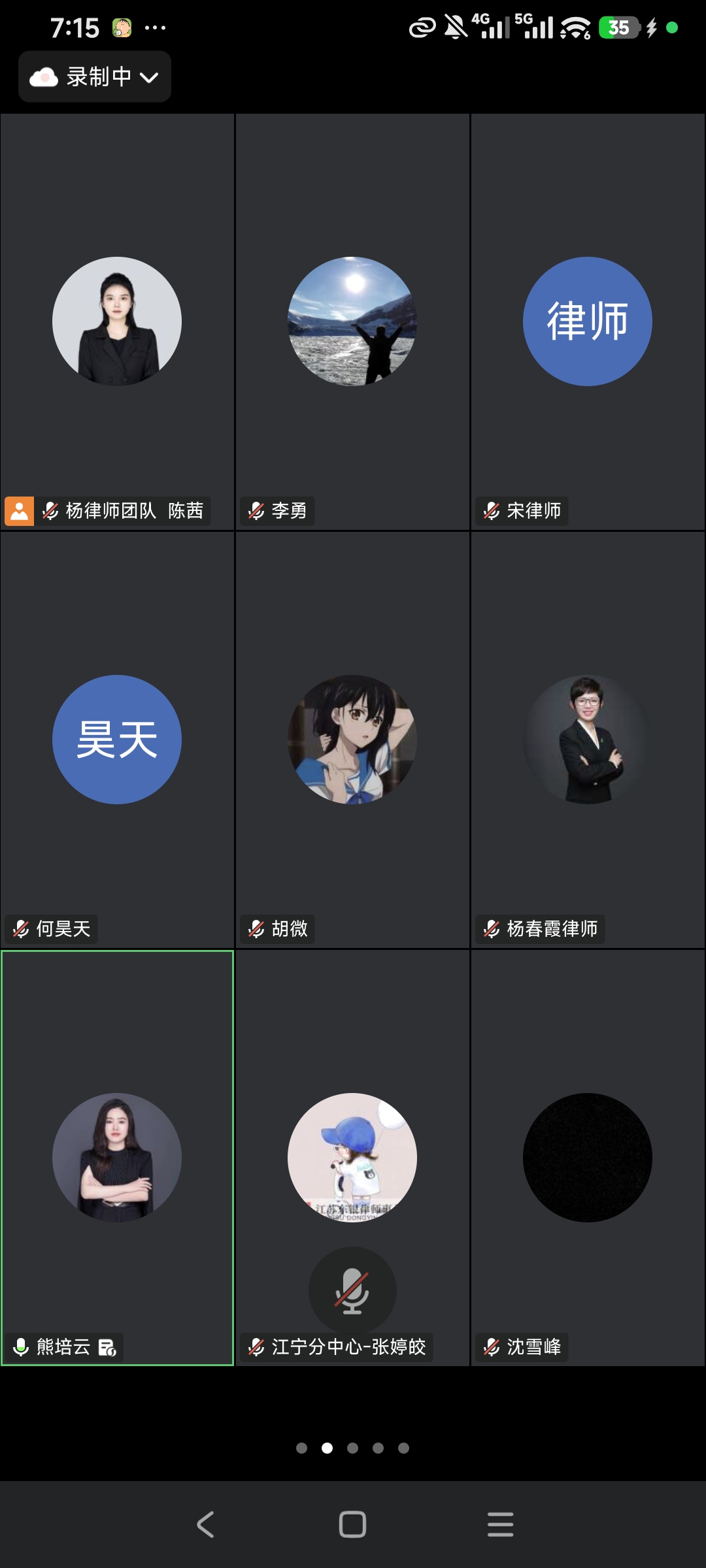Open 胡微's participant tile

352,740
